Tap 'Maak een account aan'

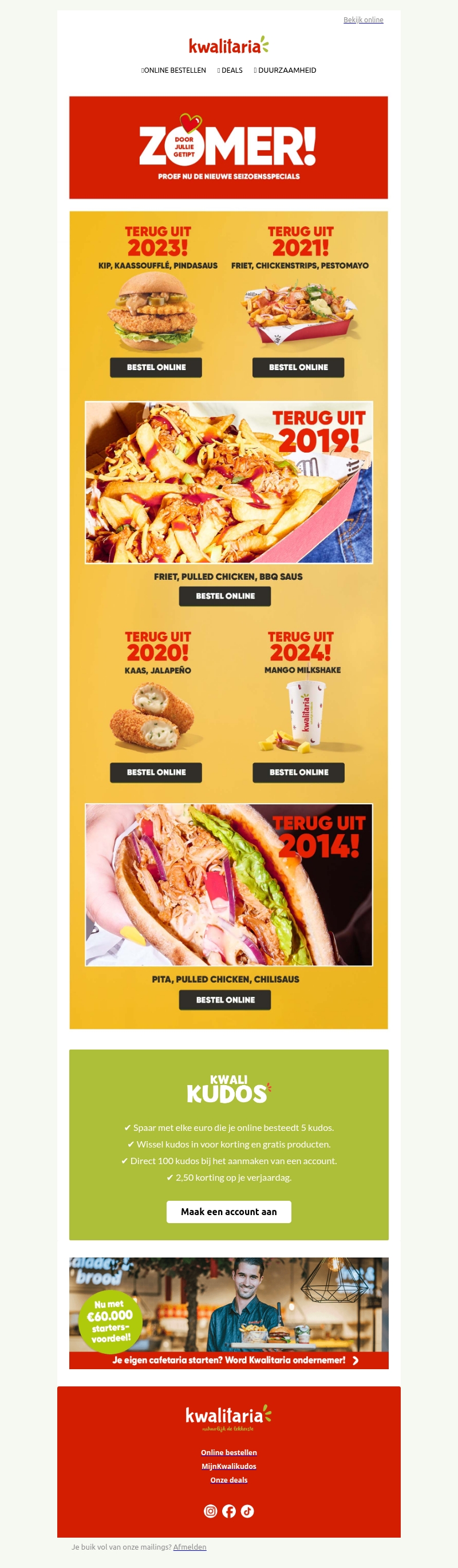click(228, 1211)
